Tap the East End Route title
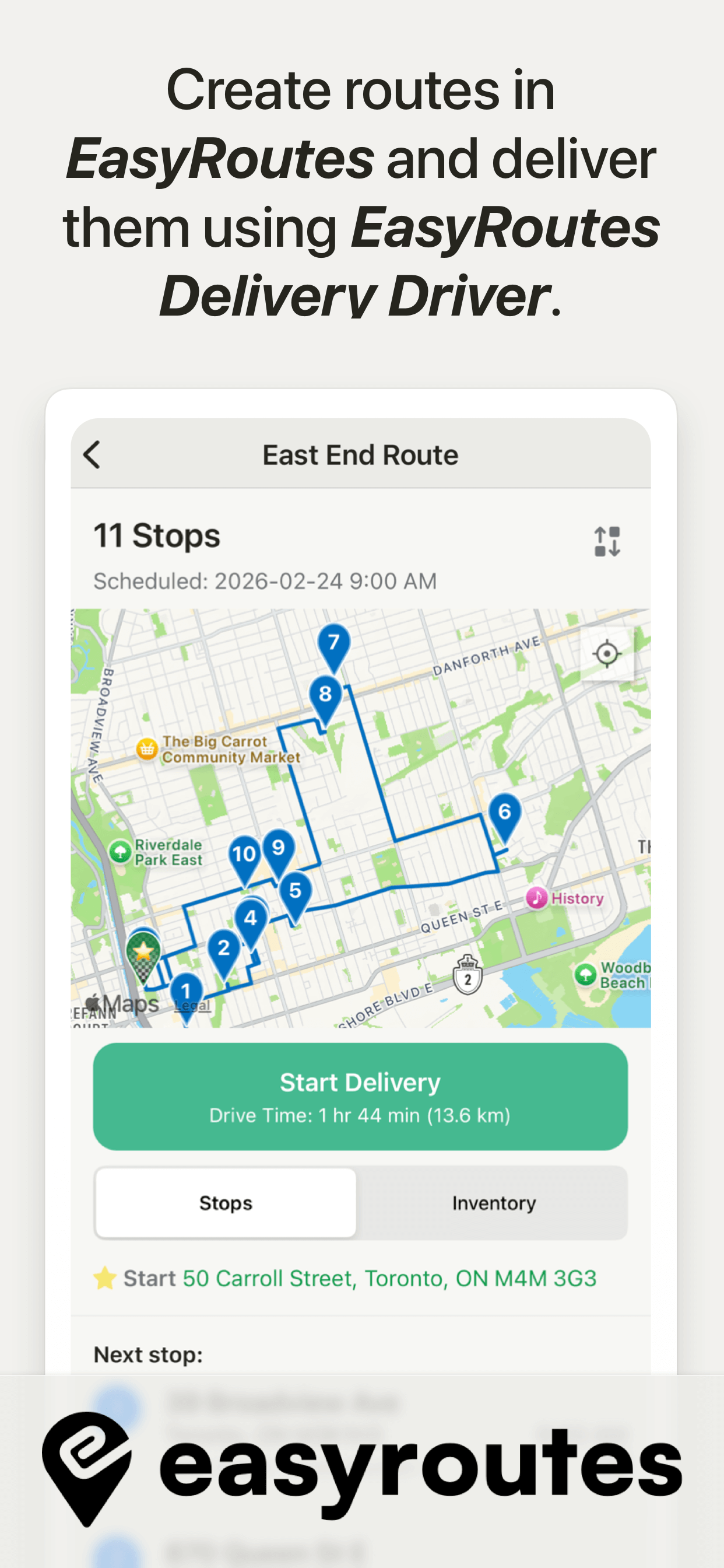Viewport: 724px width, 1568px height. click(x=360, y=454)
